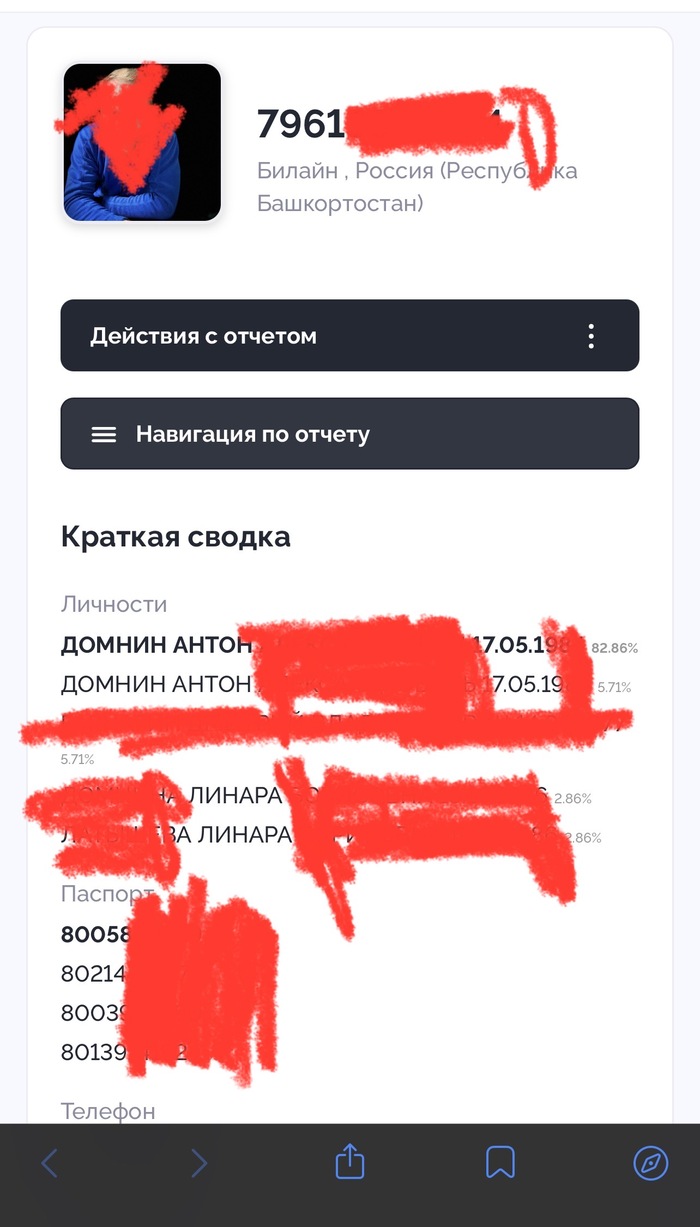Screen dimensions: 700x1227
Task: Go back to previous page
Action: [x=50, y=1163]
